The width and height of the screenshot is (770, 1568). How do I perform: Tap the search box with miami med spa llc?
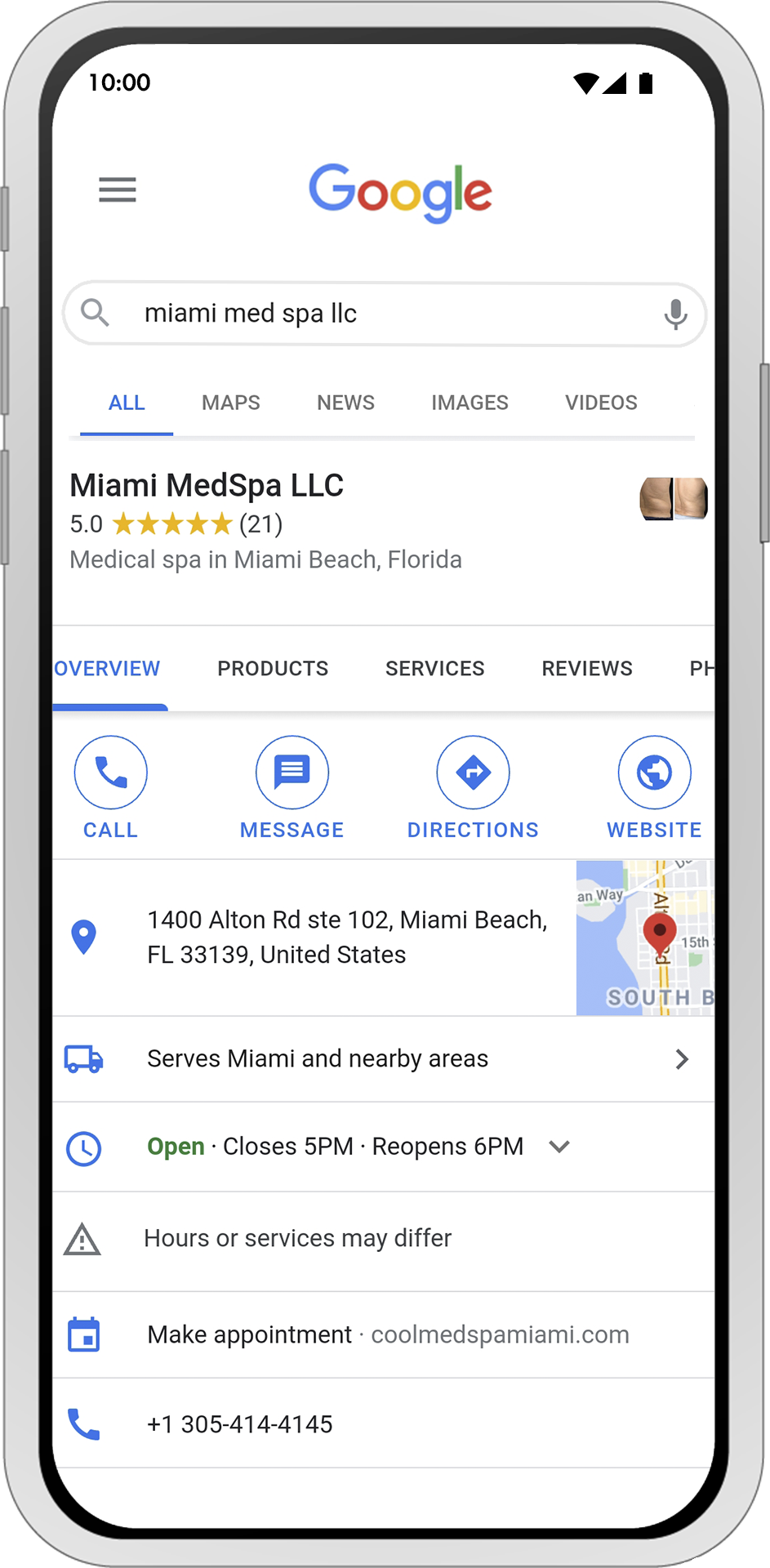click(x=367, y=314)
